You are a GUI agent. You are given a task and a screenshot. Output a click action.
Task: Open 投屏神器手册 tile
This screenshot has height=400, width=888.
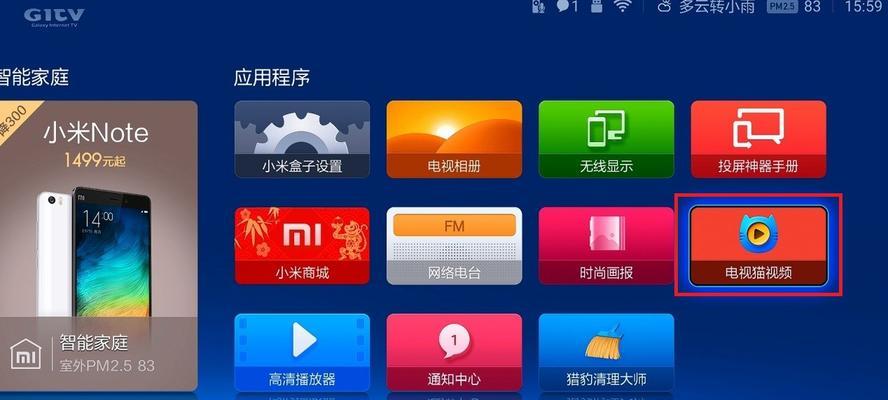click(758, 139)
